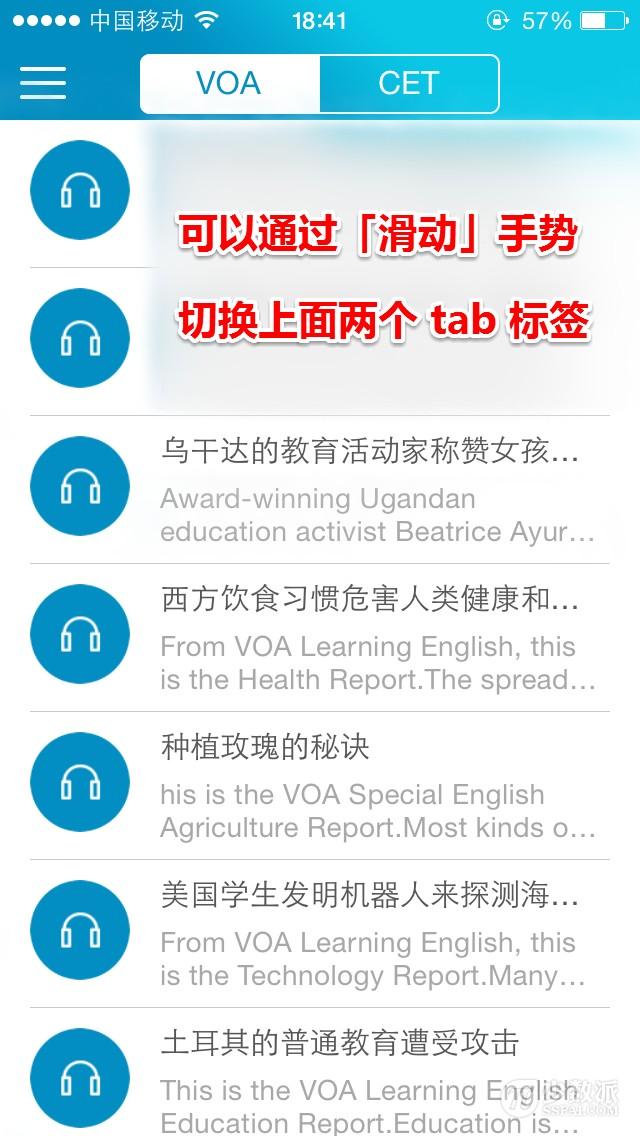Screen dimensions: 640x1136
Task: Switch to the CET tab
Action: click(409, 84)
